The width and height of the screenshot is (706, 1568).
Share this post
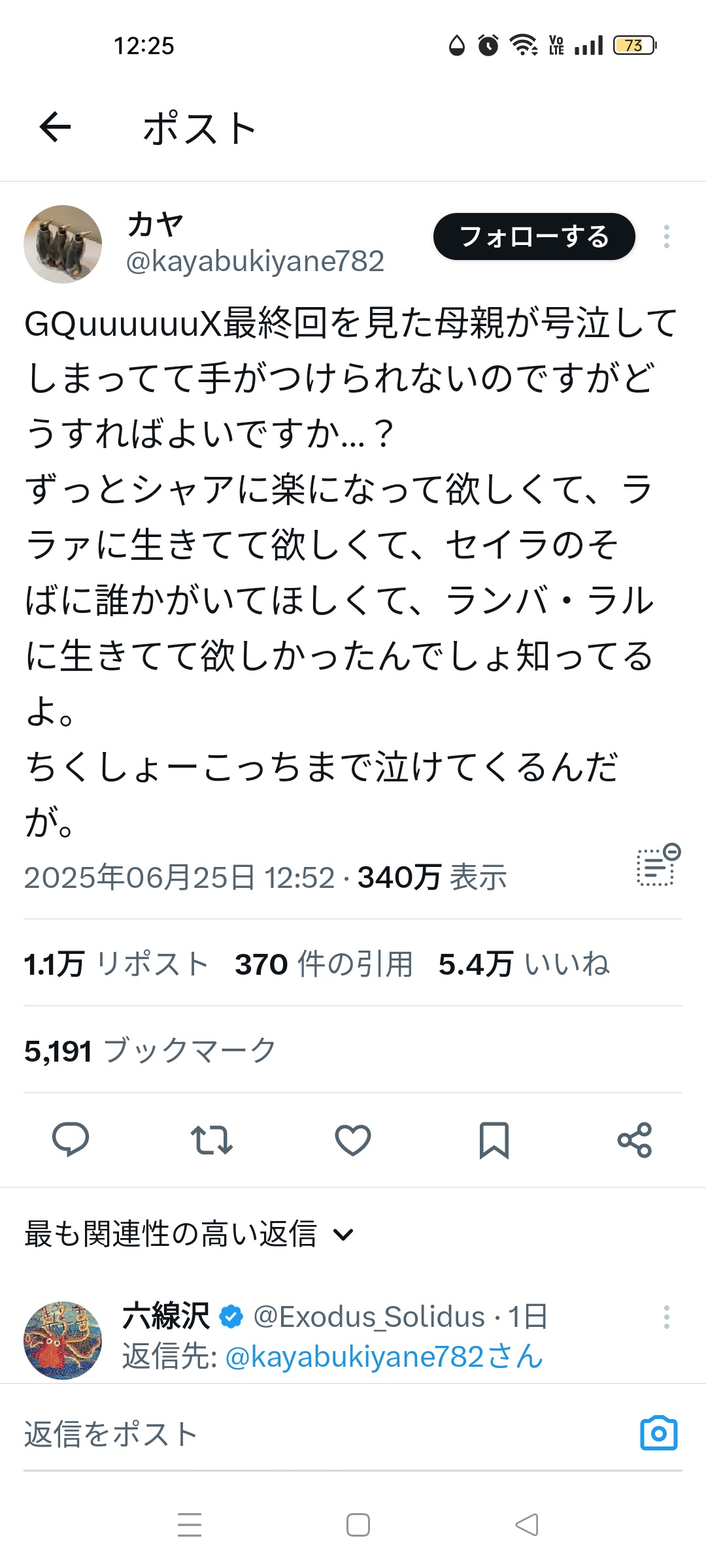635,1140
